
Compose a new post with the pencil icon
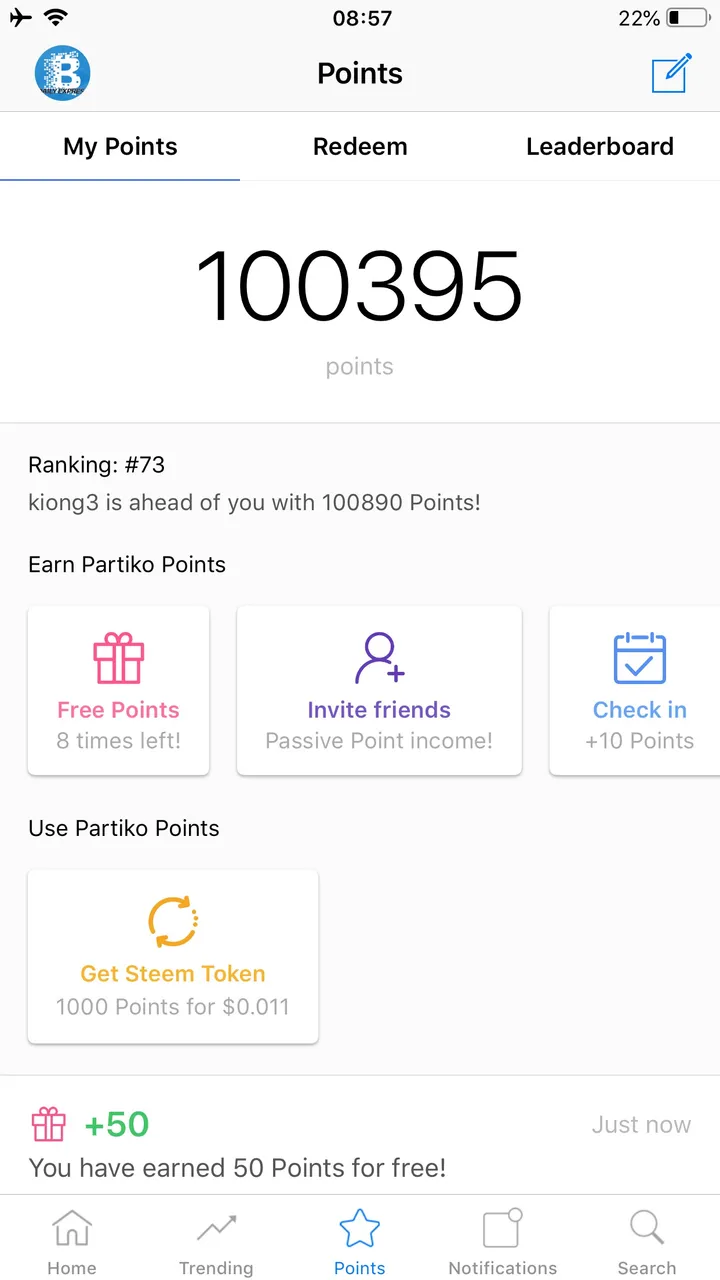click(671, 74)
